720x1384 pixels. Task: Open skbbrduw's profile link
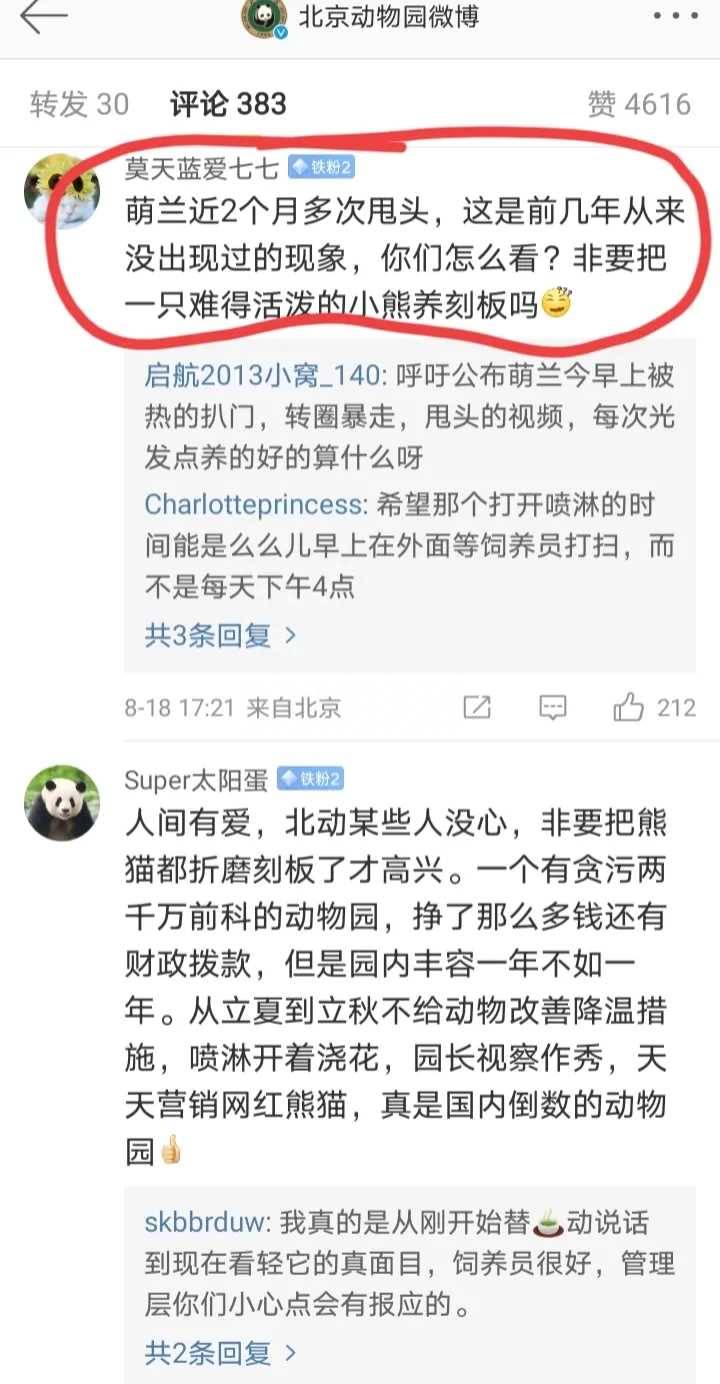coord(206,1222)
